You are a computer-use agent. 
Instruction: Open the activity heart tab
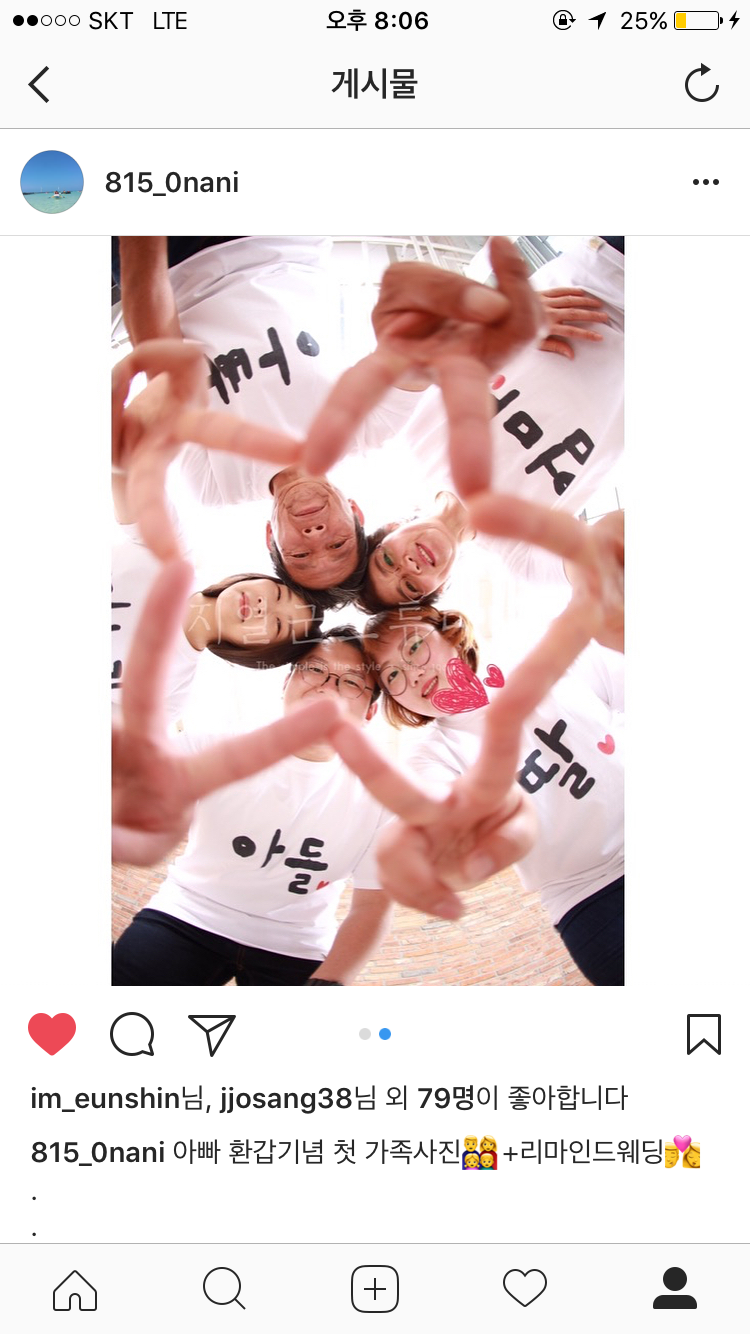pyautogui.click(x=525, y=1289)
